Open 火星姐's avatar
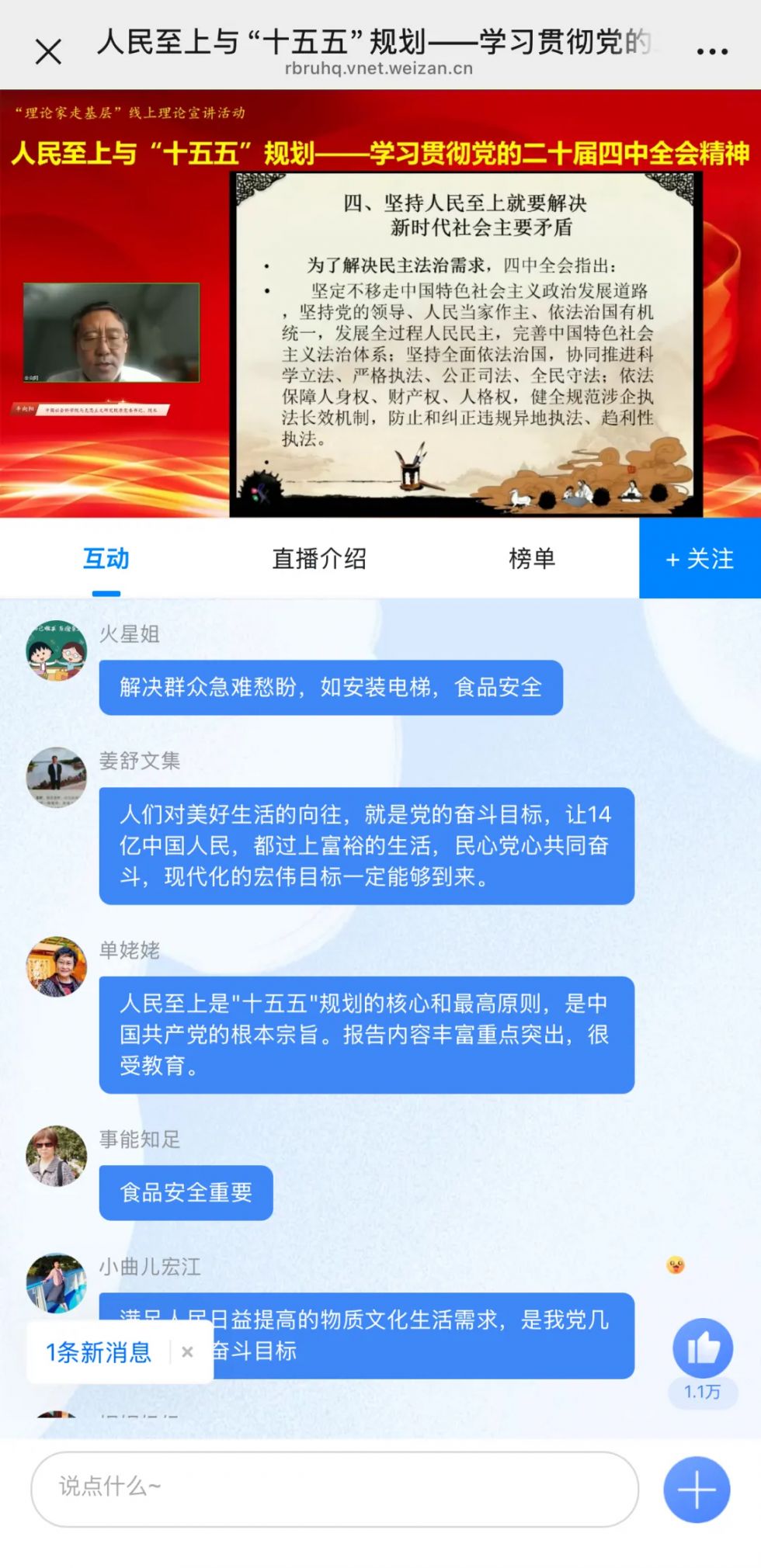The width and height of the screenshot is (761, 1568). (56, 650)
